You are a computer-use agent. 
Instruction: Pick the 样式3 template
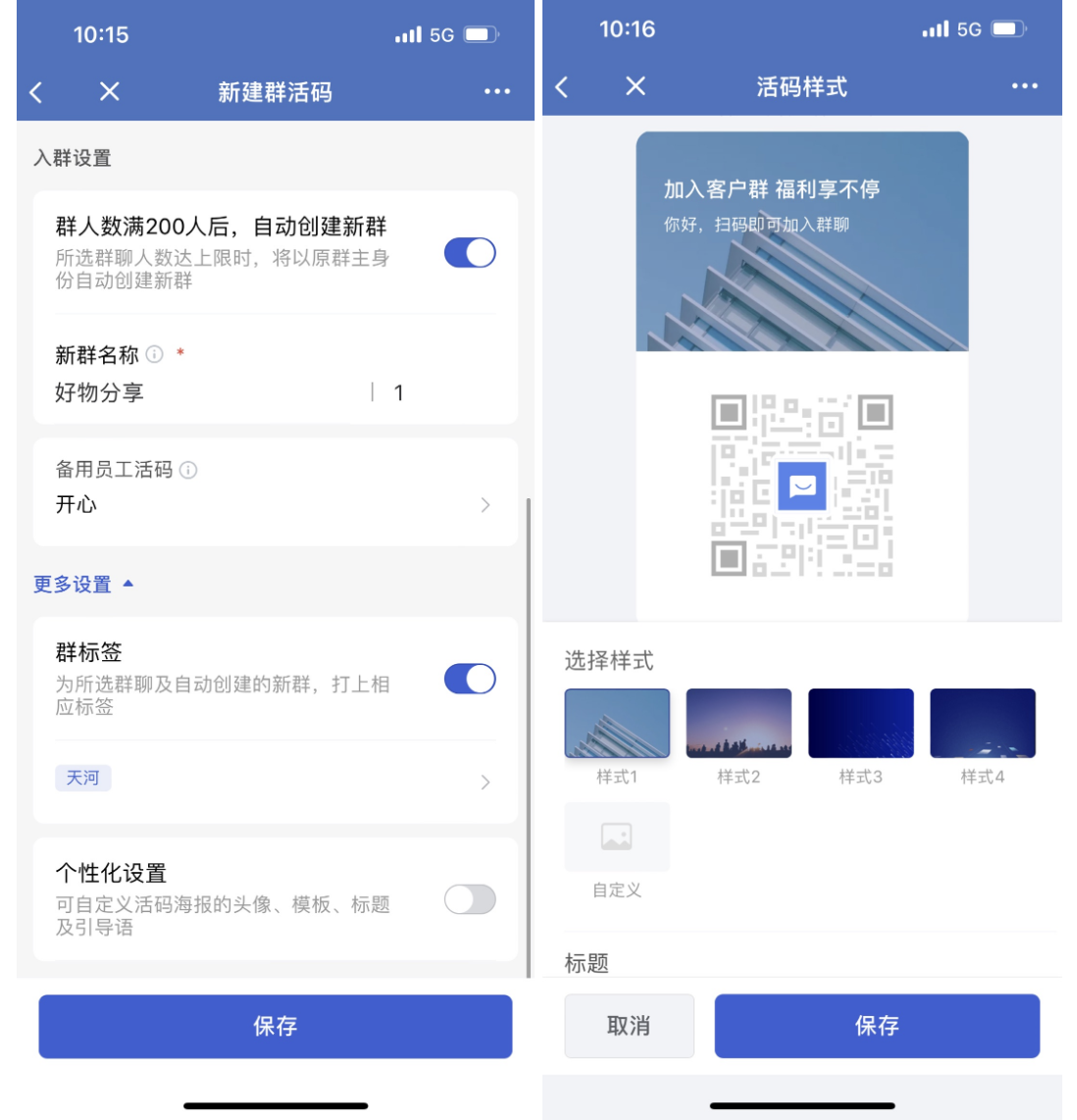(x=860, y=724)
